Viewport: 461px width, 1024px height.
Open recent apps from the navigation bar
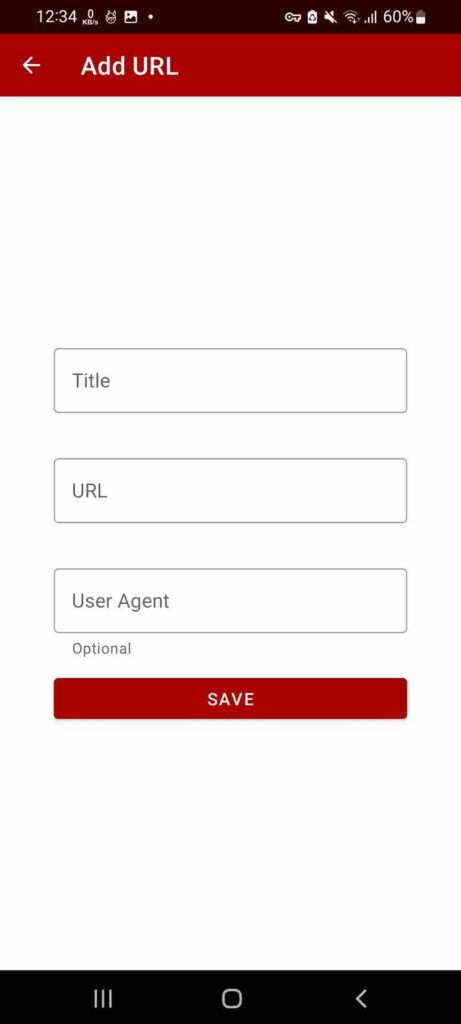(x=103, y=998)
